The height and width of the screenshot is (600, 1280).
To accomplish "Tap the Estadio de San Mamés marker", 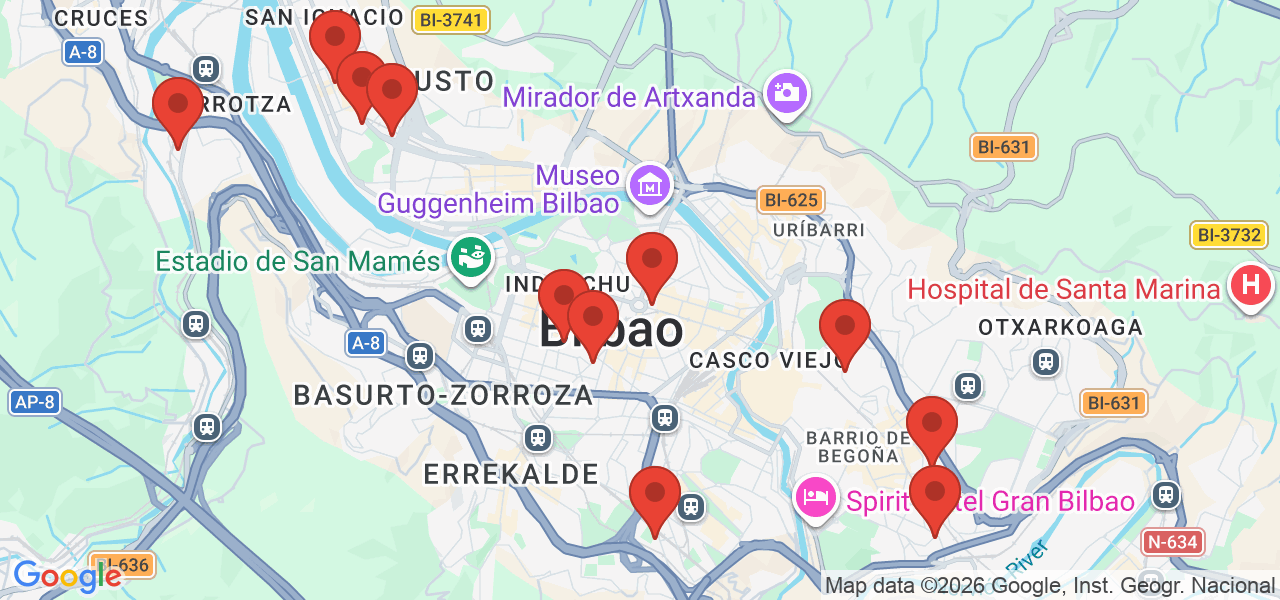I will pos(471,258).
